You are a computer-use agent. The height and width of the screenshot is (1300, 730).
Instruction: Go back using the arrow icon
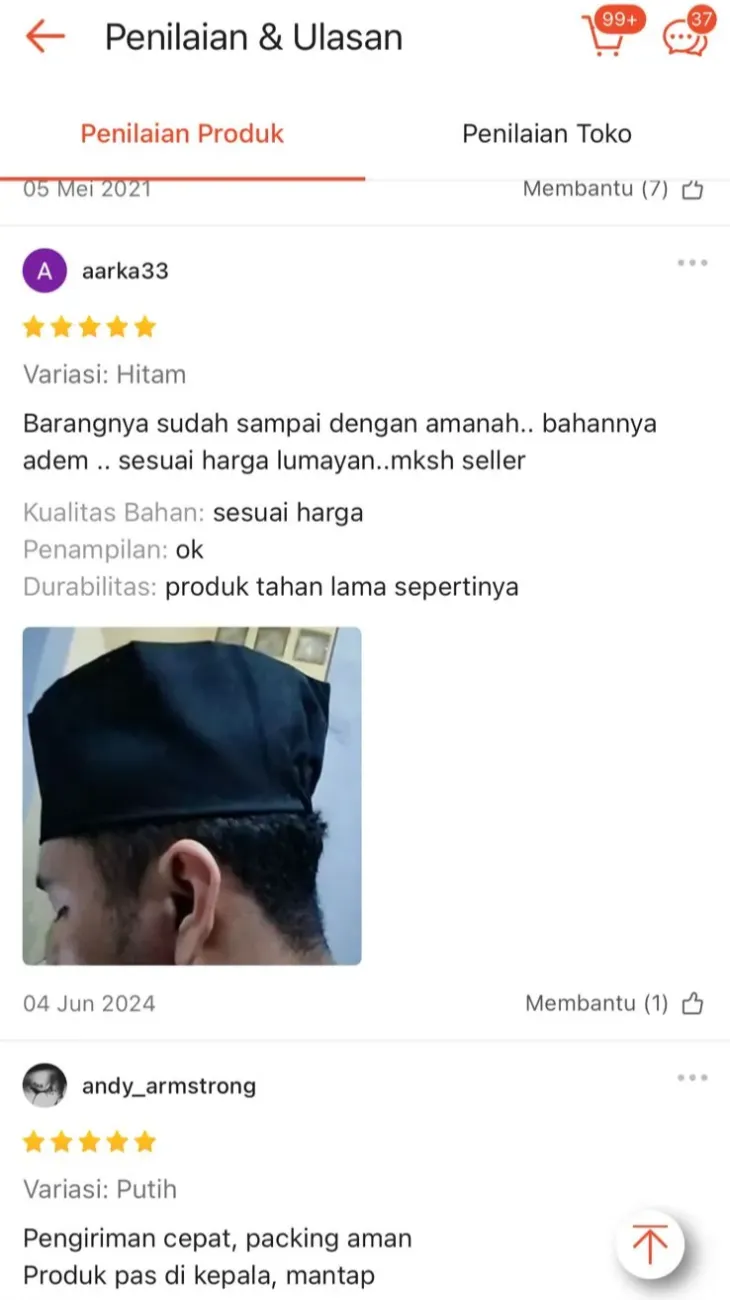pos(45,37)
